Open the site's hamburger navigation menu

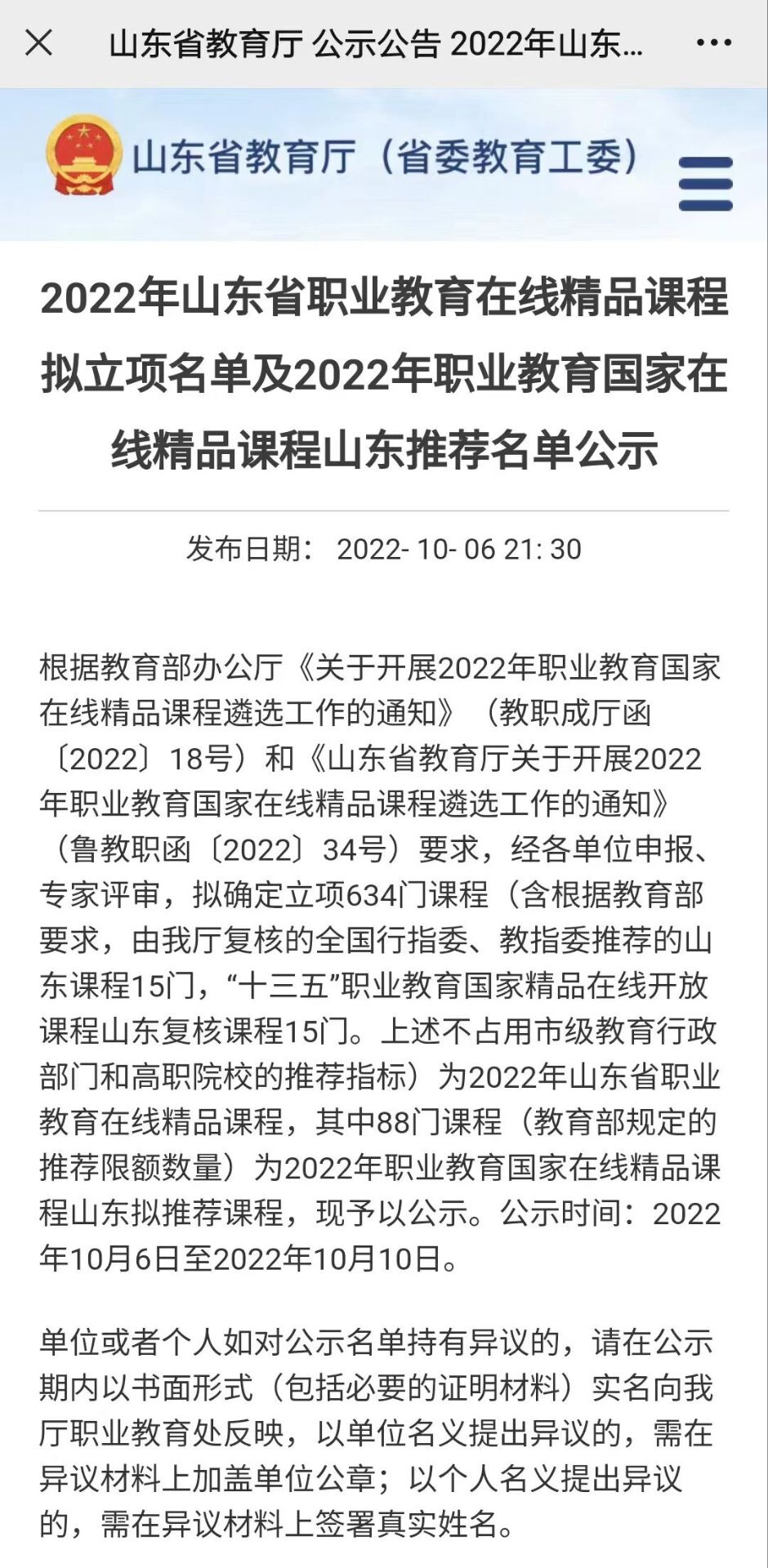point(706,185)
